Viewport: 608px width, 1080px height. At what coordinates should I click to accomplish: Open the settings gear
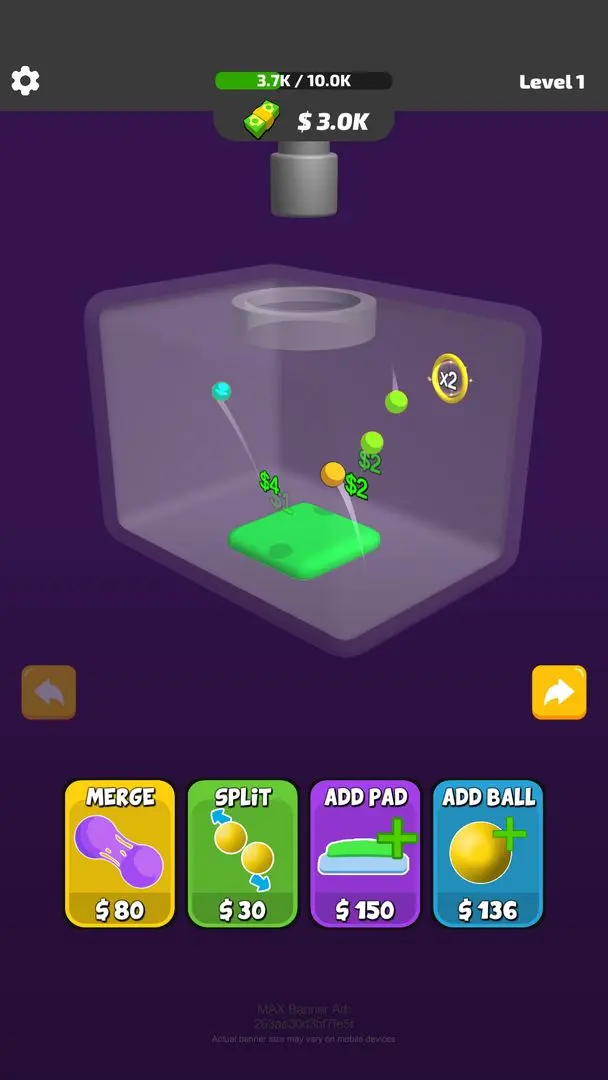tap(25, 81)
